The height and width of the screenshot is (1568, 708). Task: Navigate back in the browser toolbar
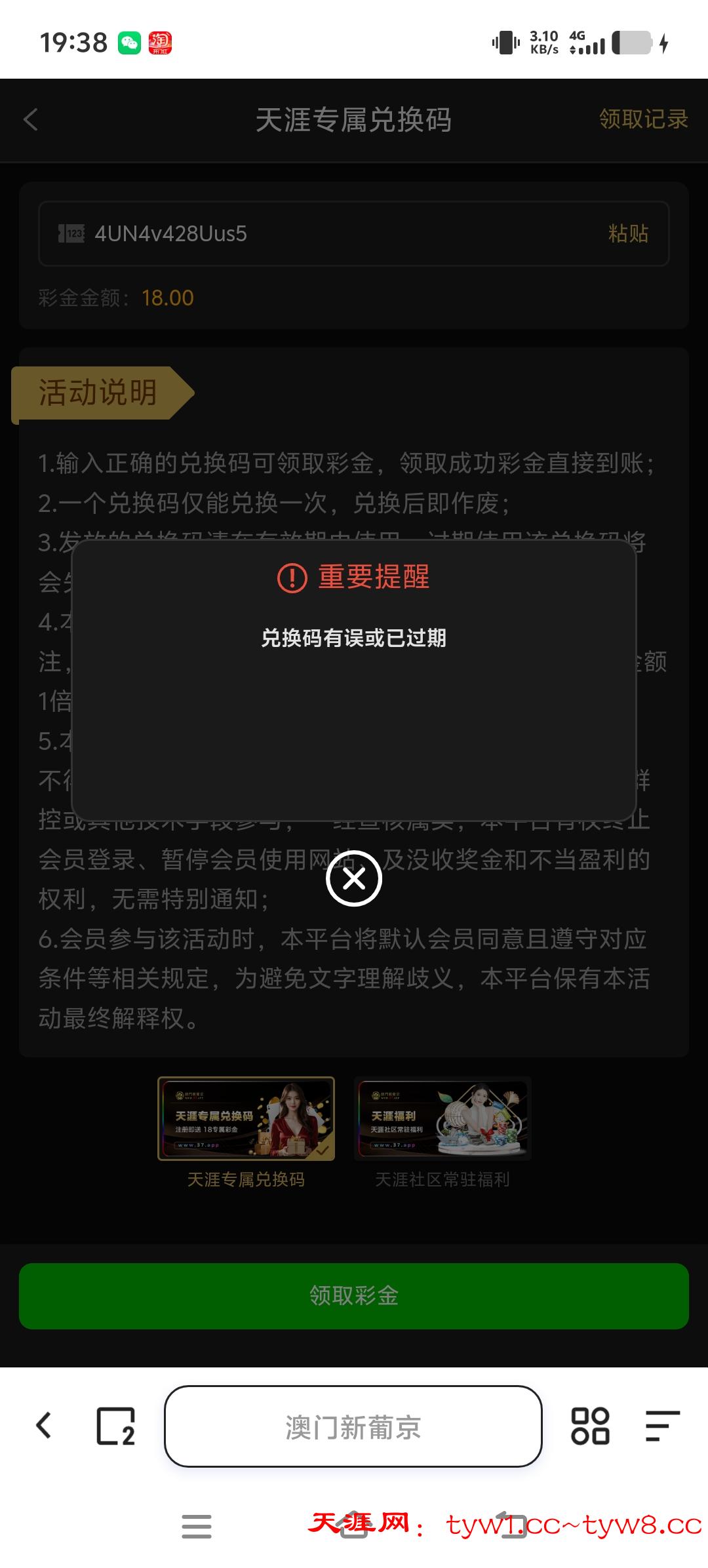click(x=44, y=1426)
